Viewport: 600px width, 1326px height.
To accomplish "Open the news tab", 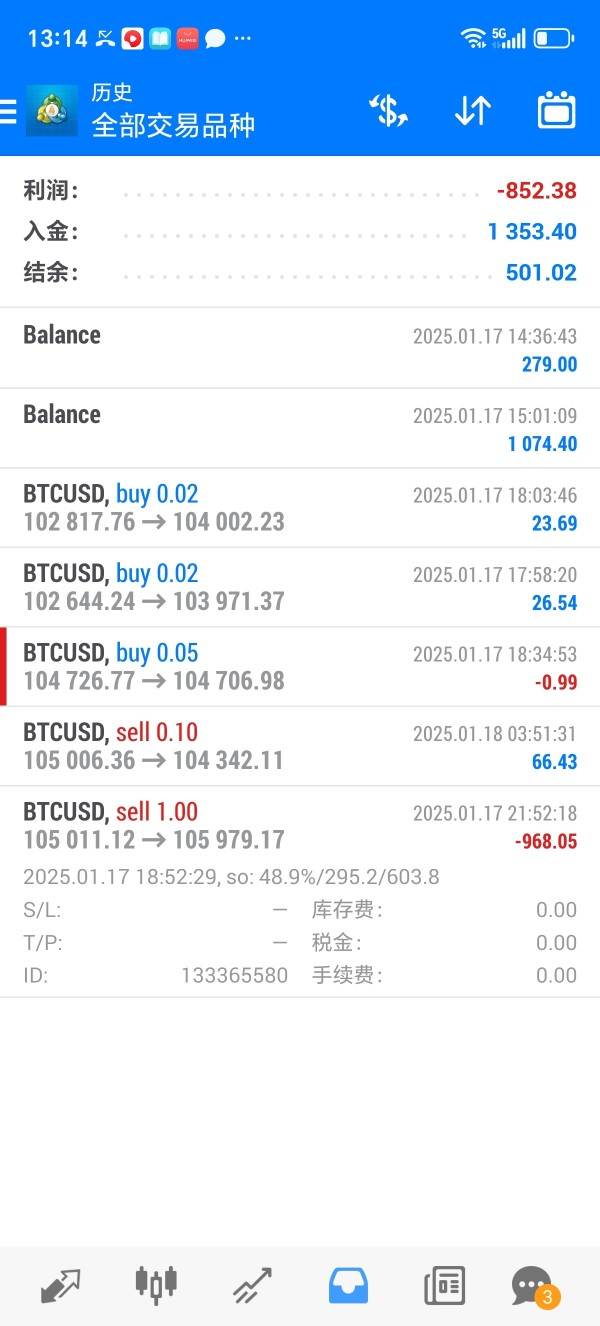I will tap(444, 1285).
